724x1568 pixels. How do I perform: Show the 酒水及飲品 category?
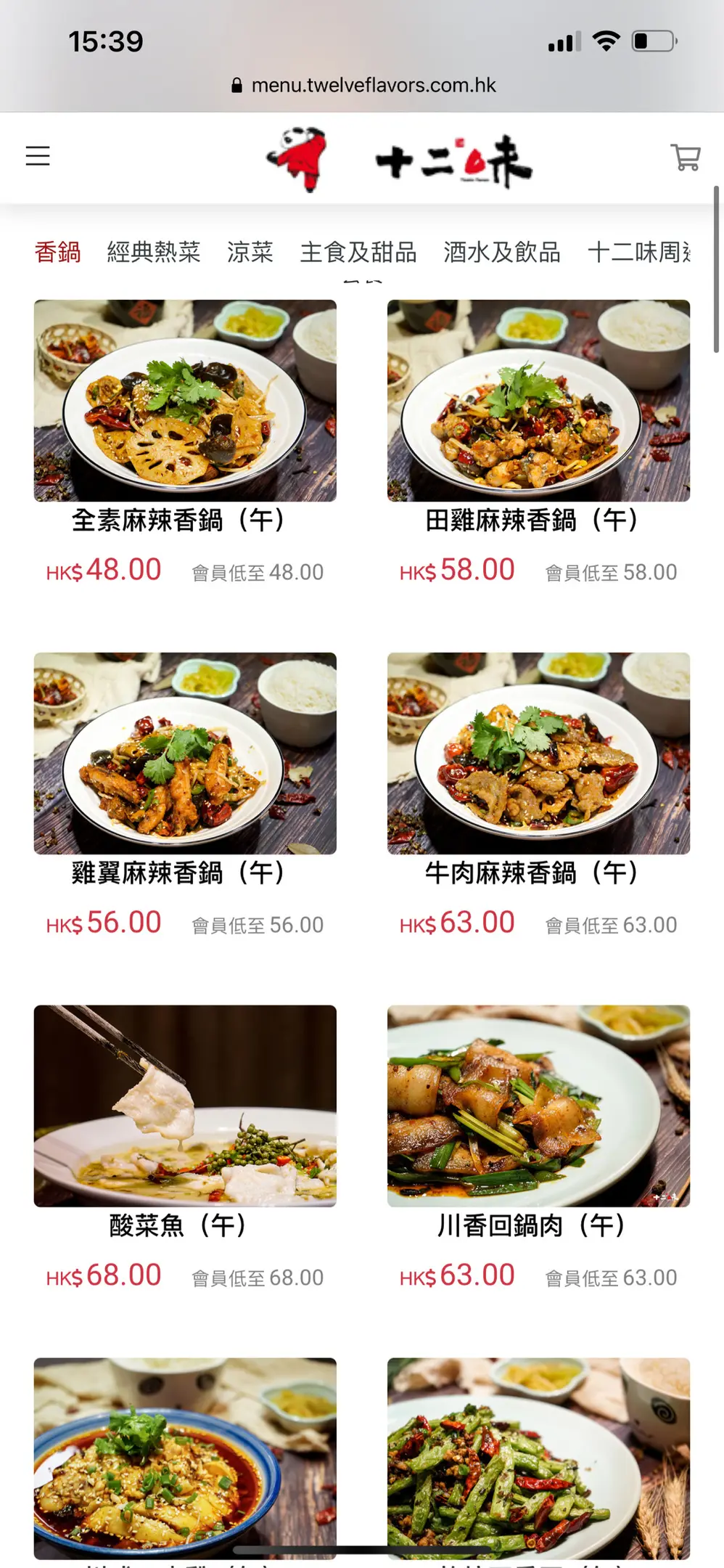coord(502,252)
